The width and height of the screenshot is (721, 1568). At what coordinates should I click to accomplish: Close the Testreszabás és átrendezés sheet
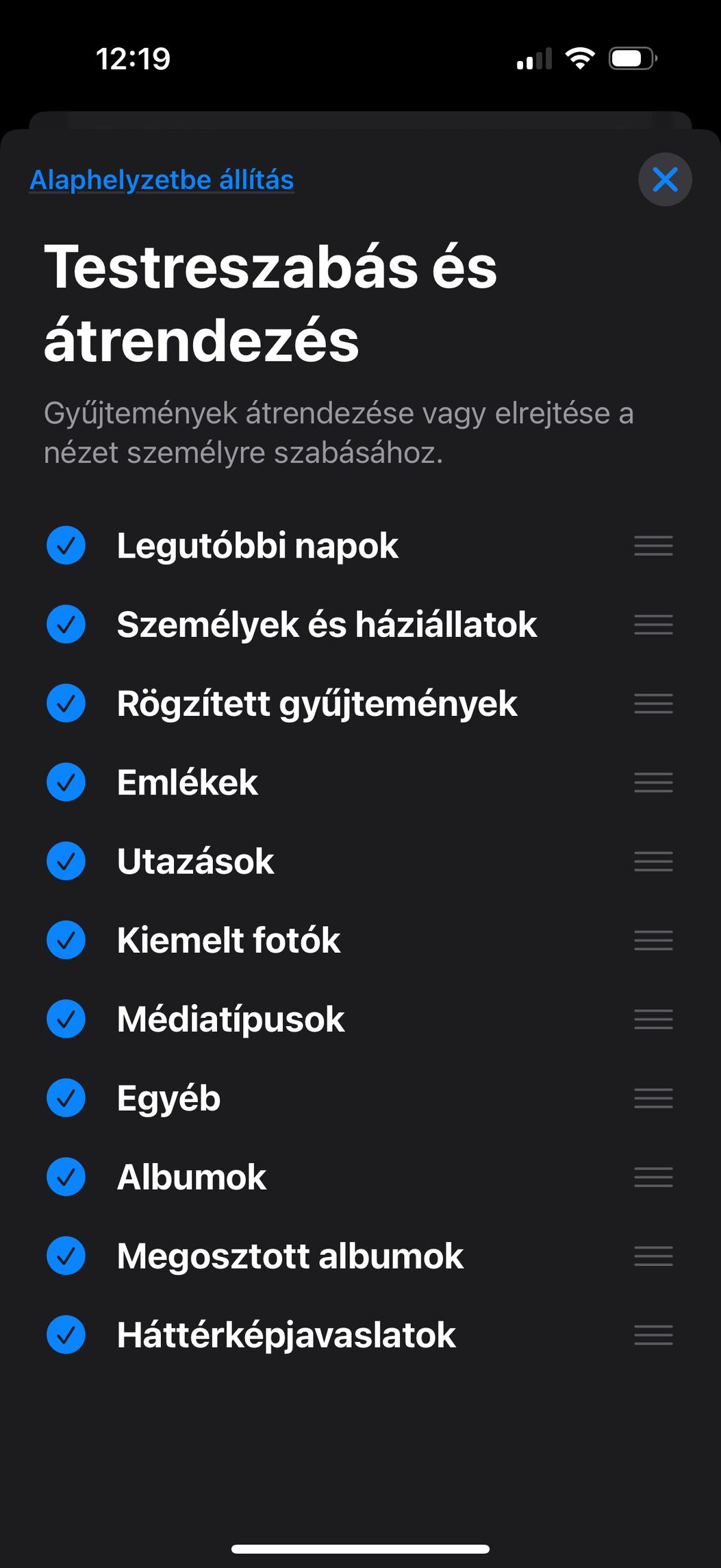pyautogui.click(x=665, y=179)
